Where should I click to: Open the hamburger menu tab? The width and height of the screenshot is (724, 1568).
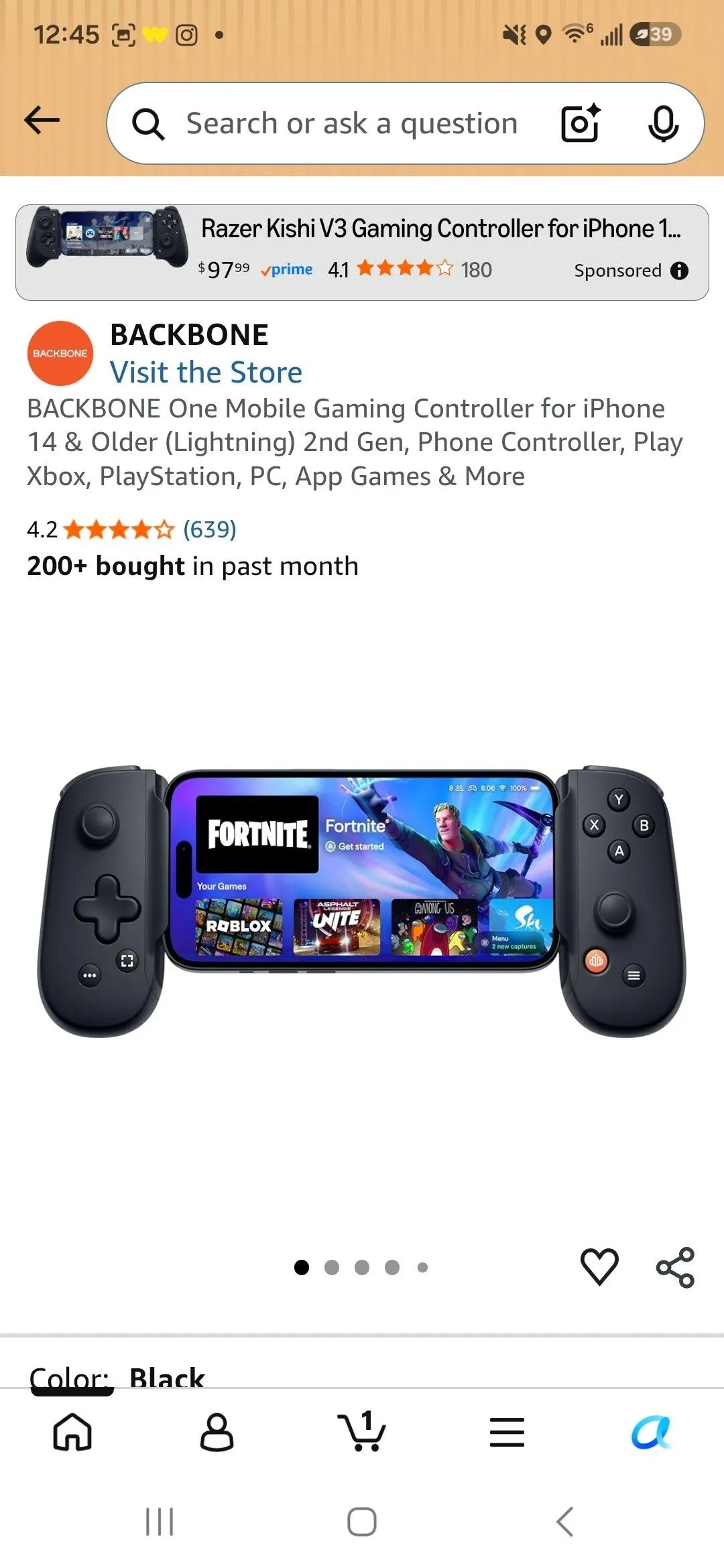coord(507,1433)
